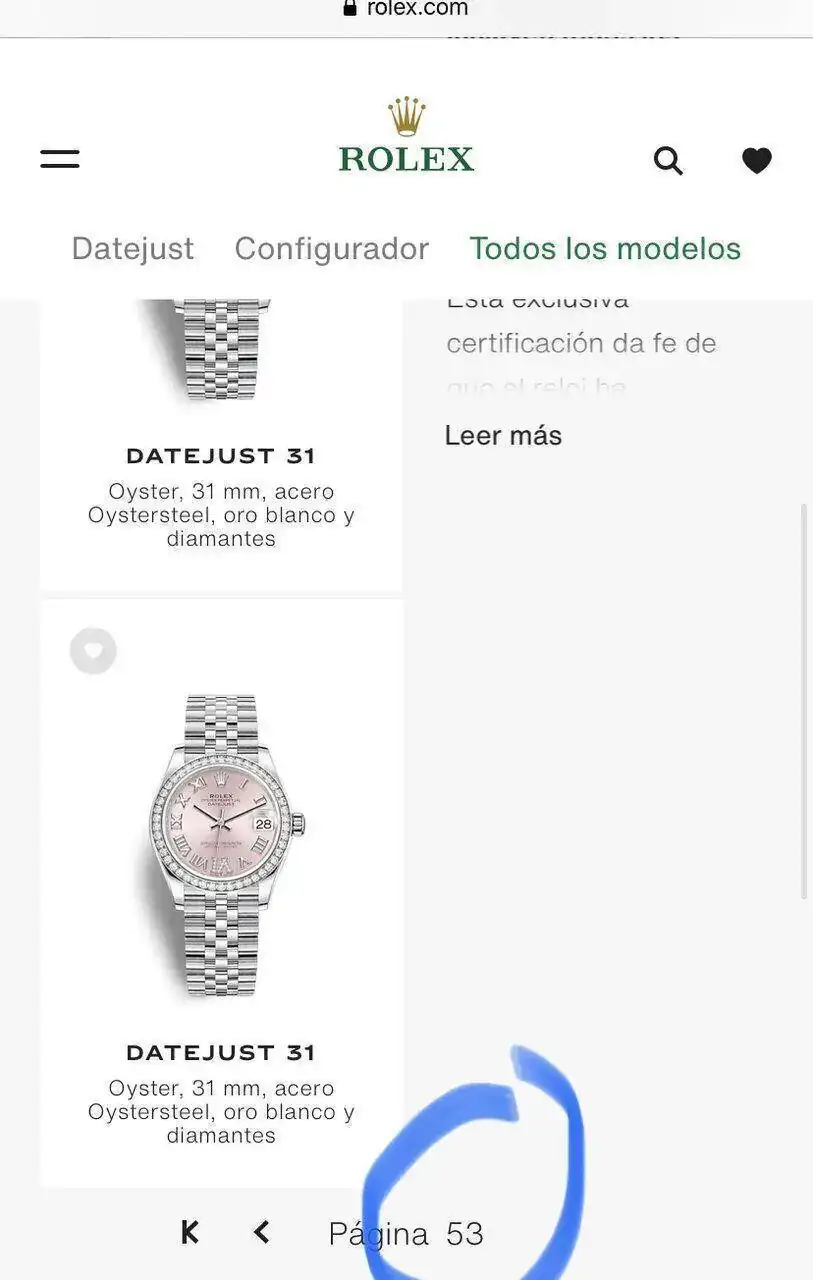
Task: View favorites via the header heart icon
Action: coord(756,160)
